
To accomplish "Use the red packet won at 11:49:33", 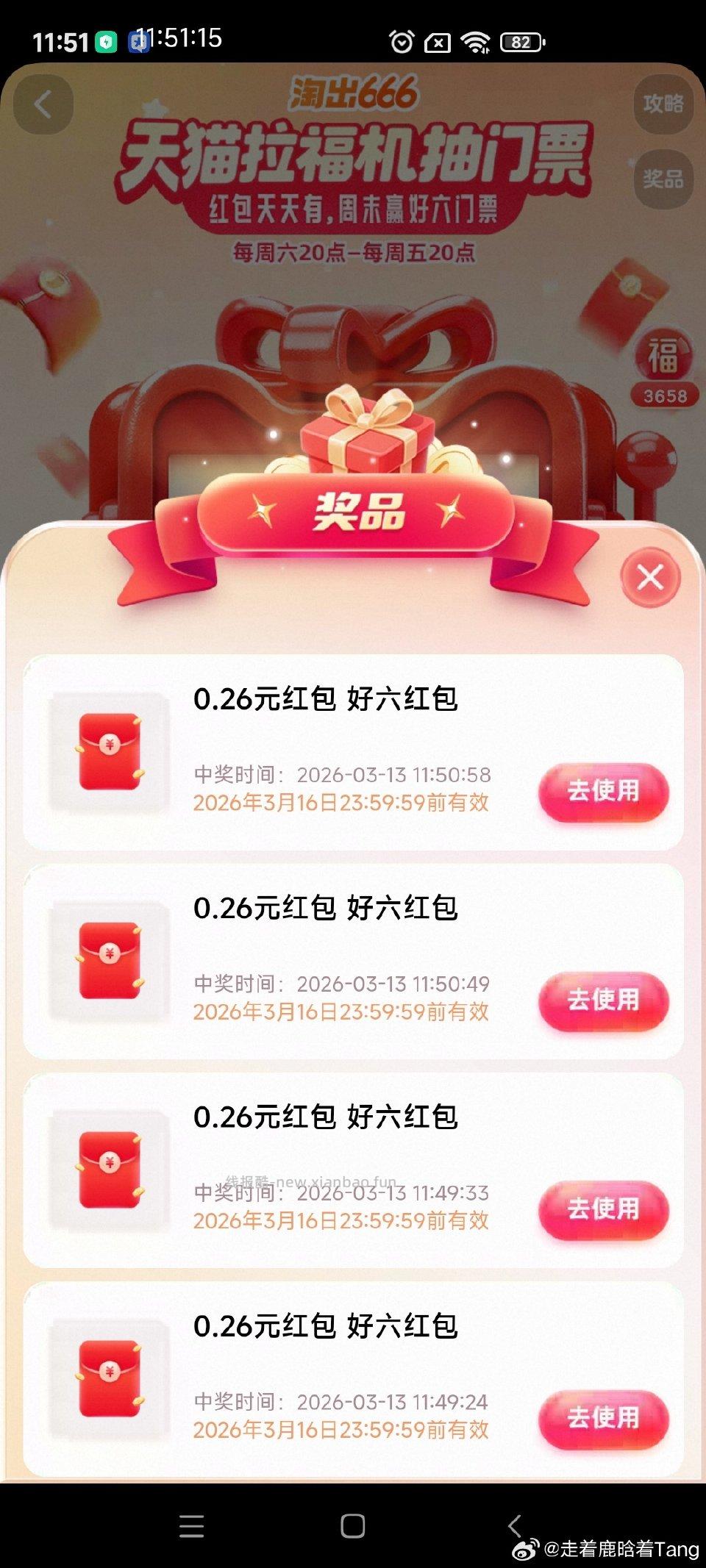I will pyautogui.click(x=603, y=1209).
